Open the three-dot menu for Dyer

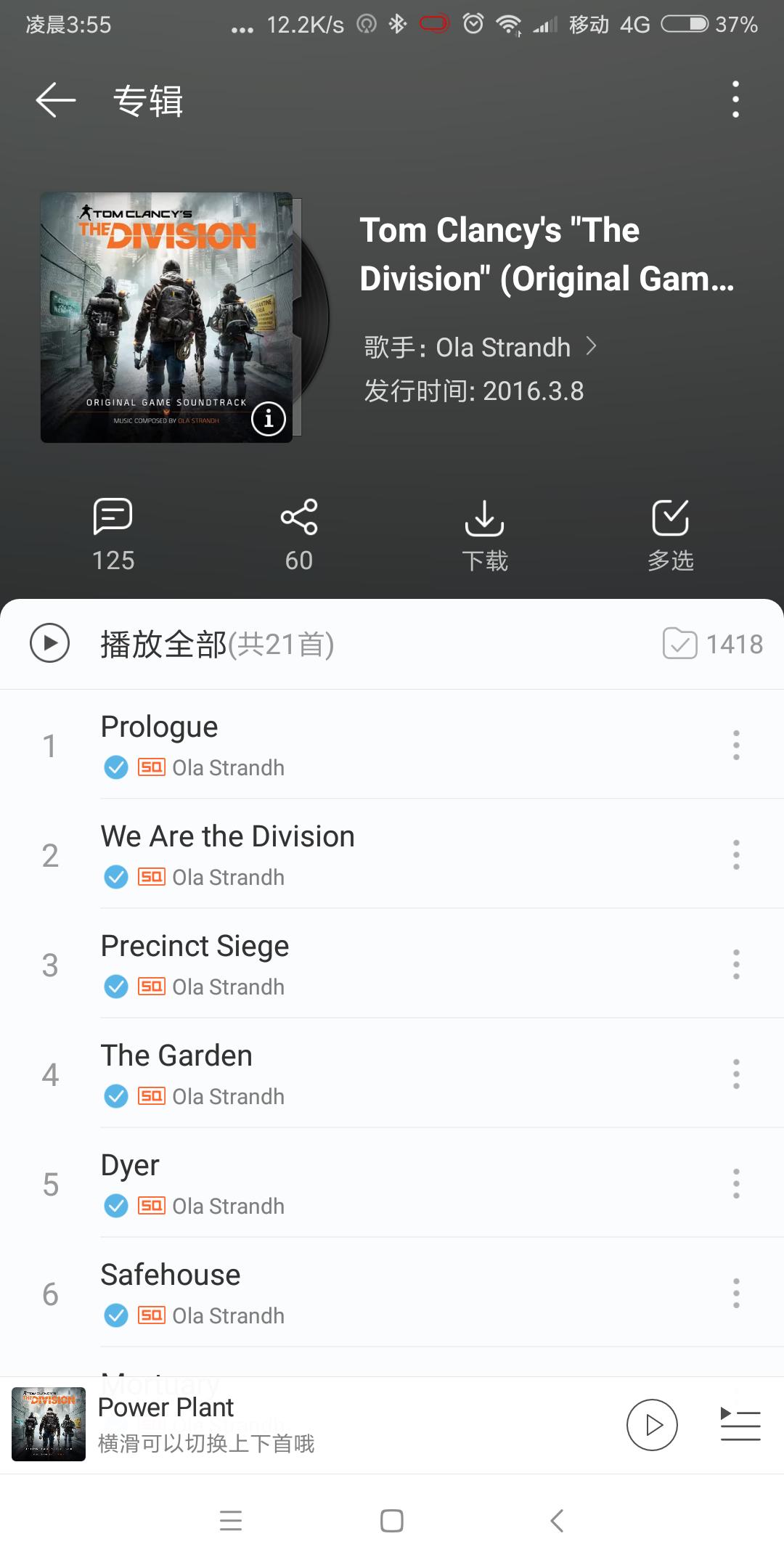point(735,1184)
